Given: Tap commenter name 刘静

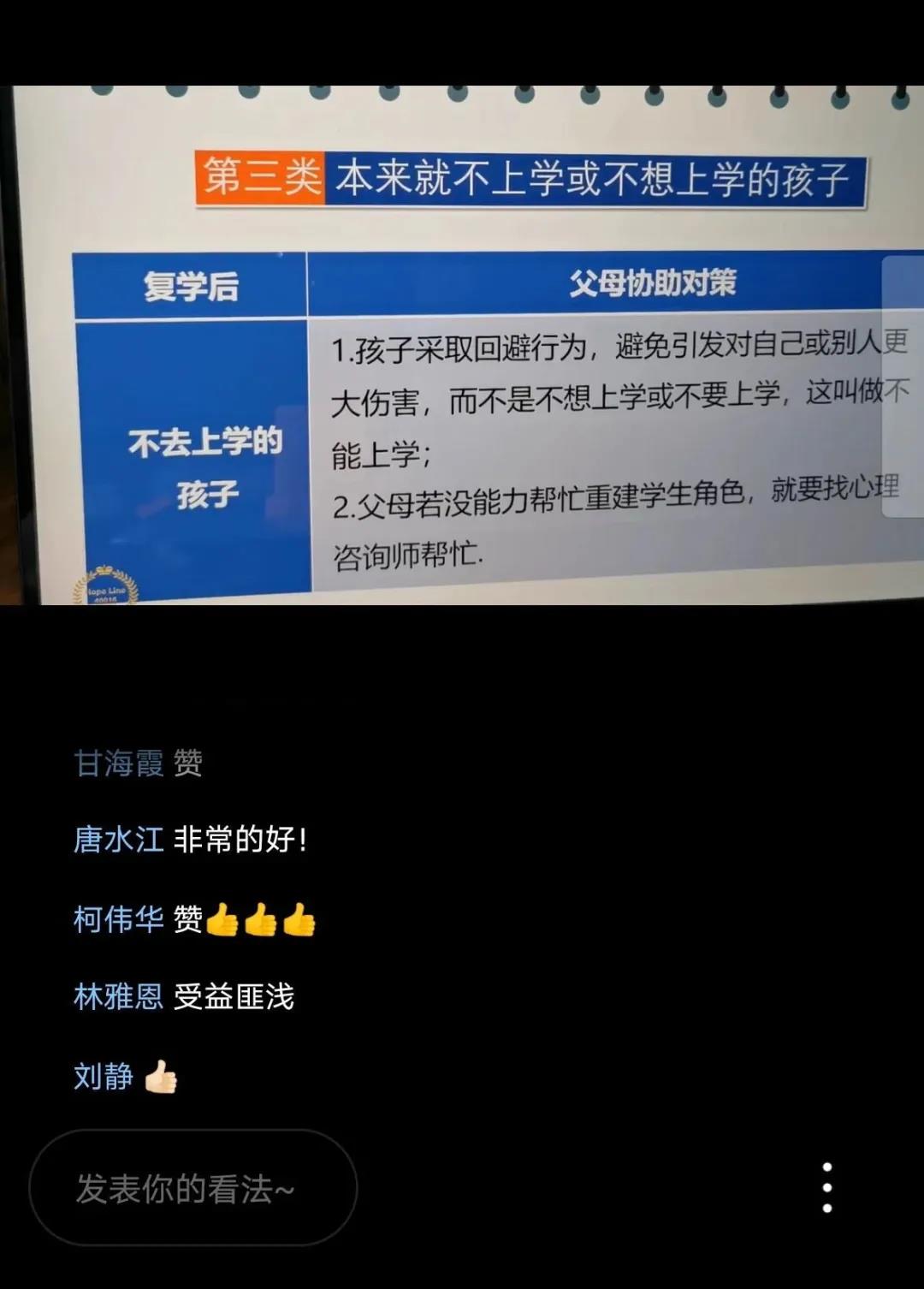Looking at the screenshot, I should (104, 1076).
